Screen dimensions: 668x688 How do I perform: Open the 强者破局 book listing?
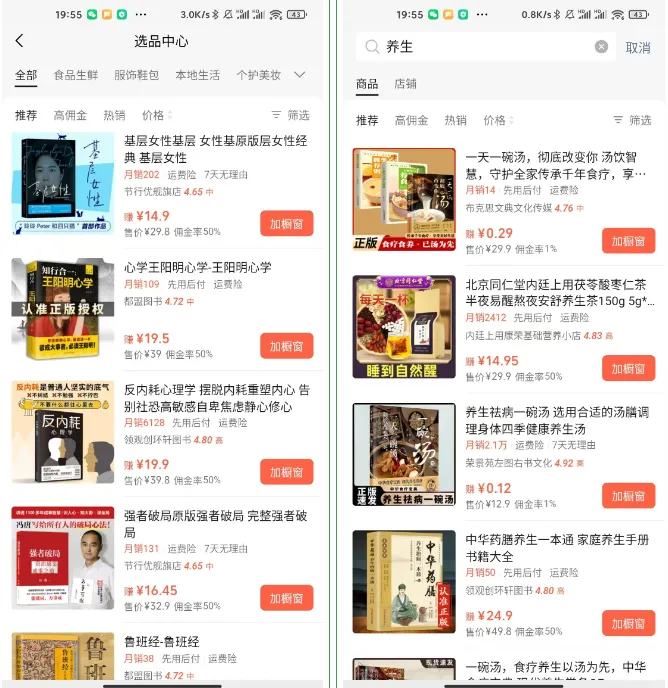(x=215, y=524)
